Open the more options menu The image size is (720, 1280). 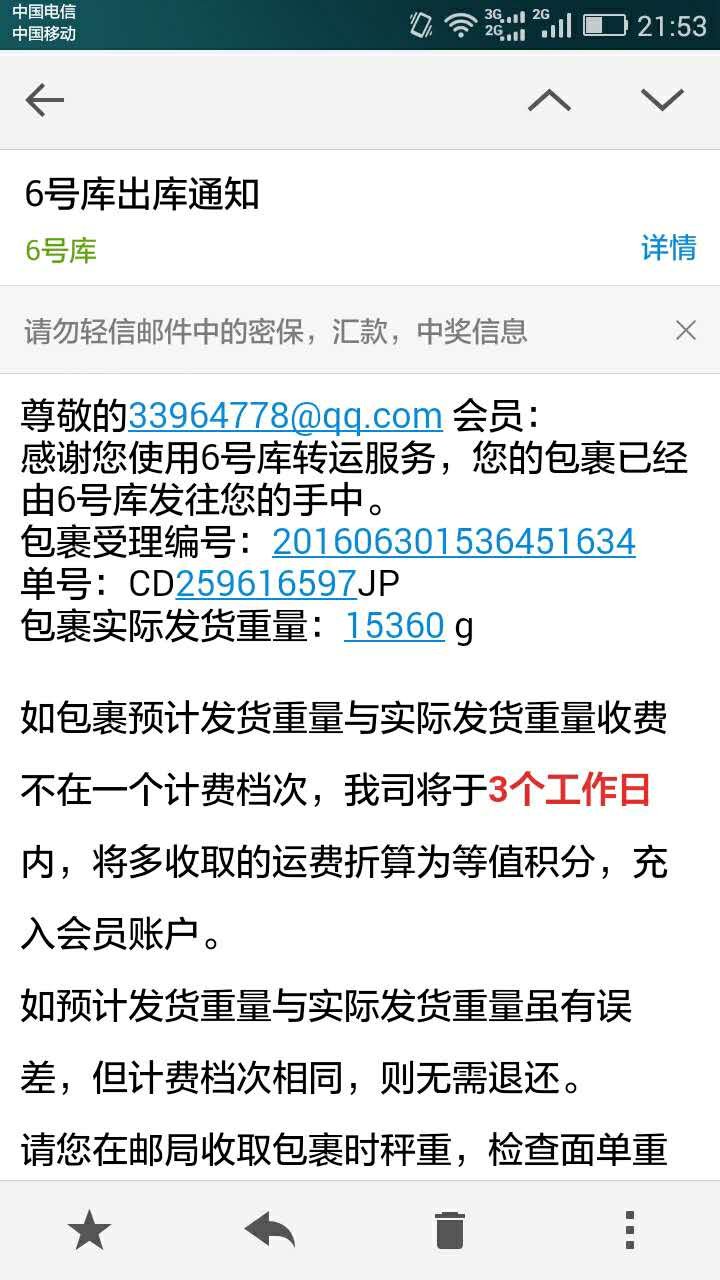click(629, 1229)
